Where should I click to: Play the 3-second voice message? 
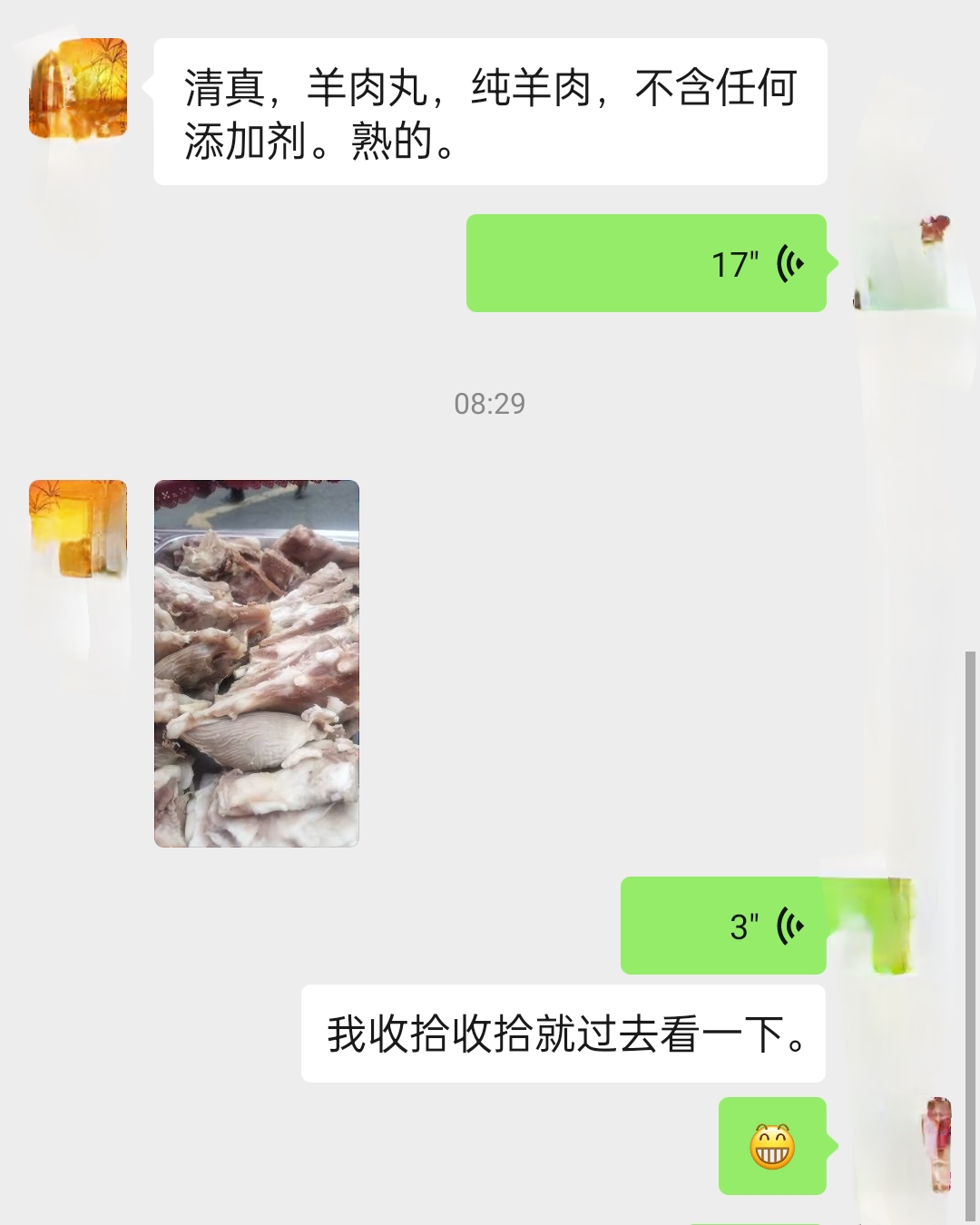click(x=723, y=926)
